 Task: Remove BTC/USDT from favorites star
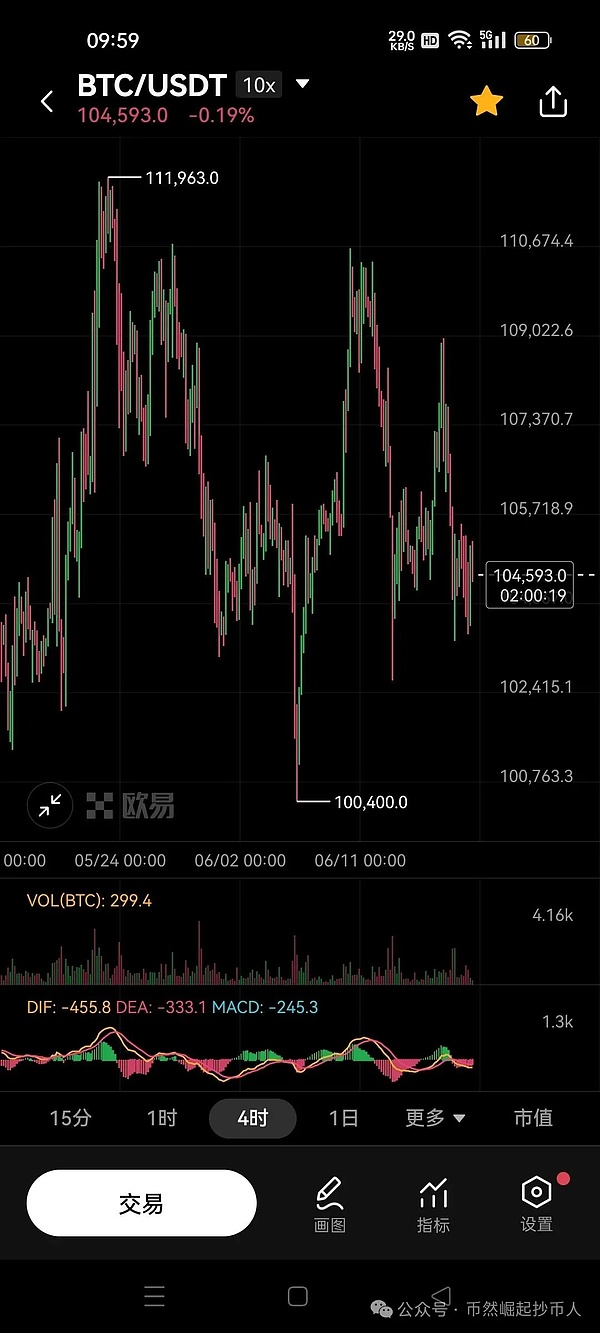[x=486, y=101]
